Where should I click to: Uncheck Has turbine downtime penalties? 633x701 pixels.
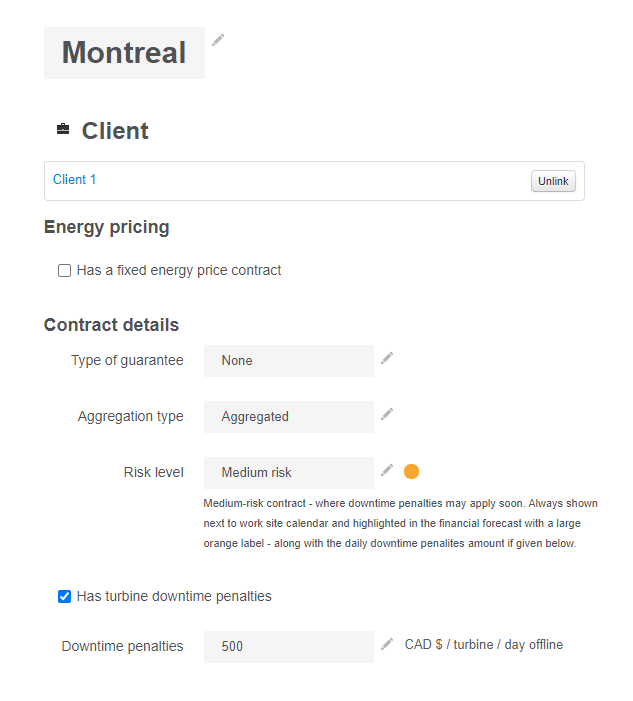pos(65,597)
